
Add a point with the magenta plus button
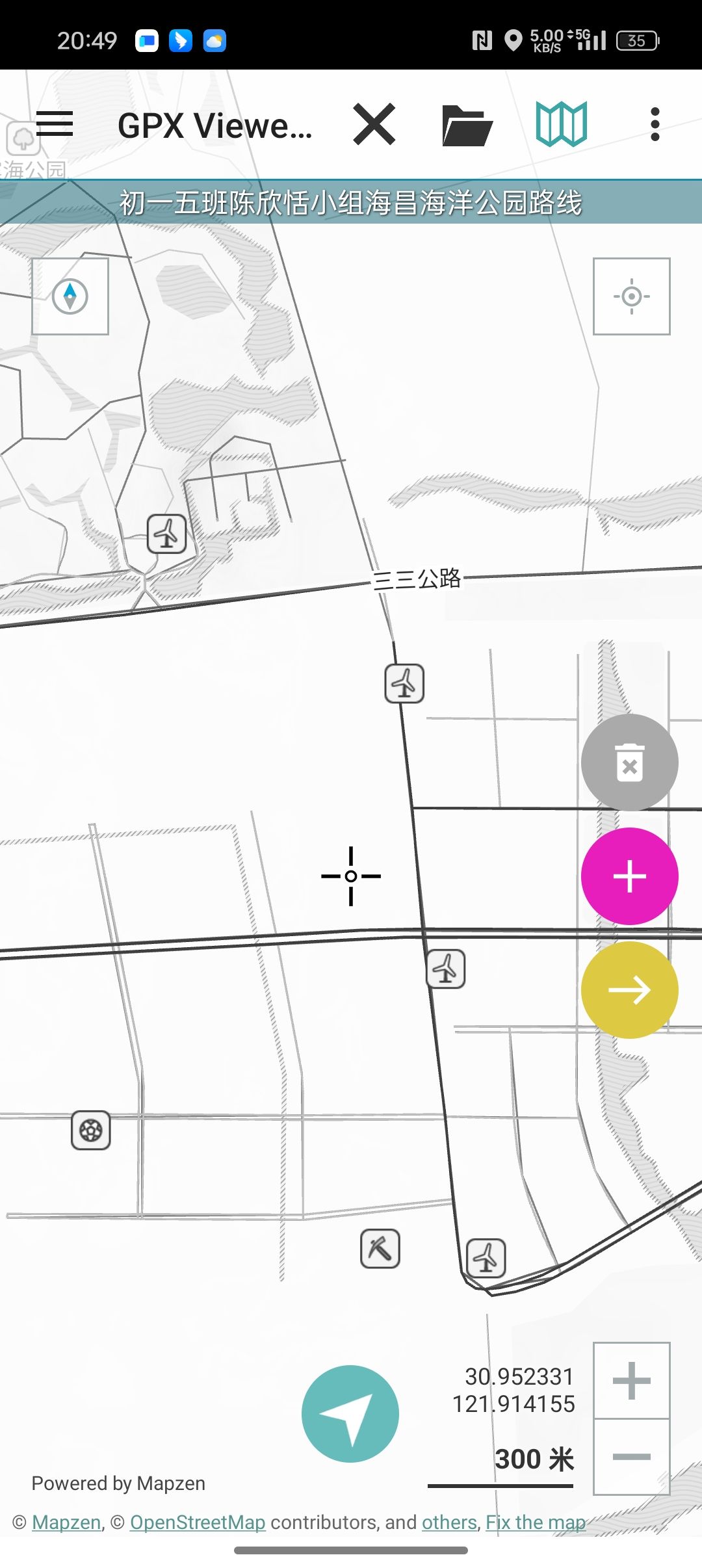point(629,876)
